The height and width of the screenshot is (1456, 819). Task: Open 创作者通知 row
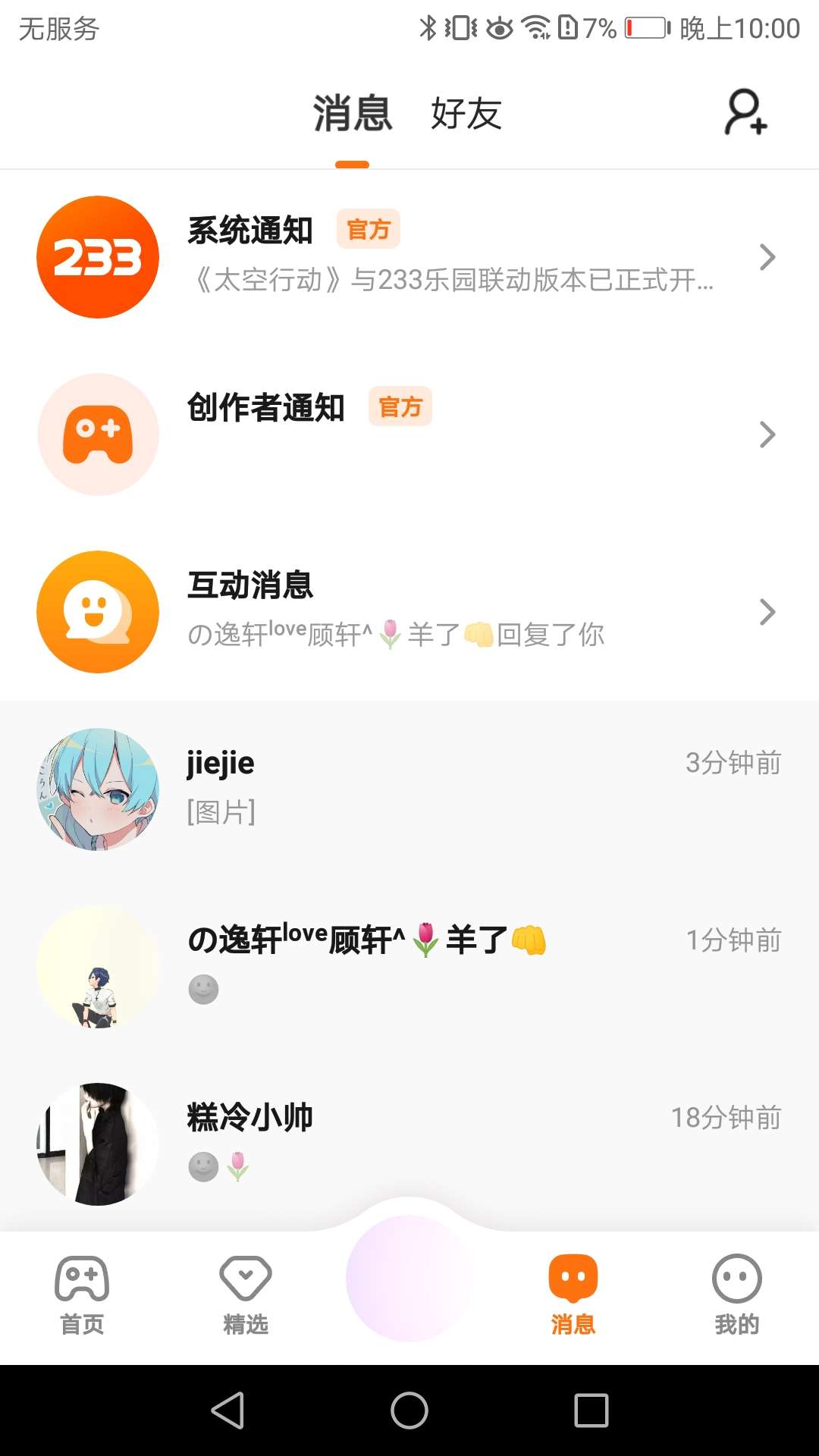point(409,434)
